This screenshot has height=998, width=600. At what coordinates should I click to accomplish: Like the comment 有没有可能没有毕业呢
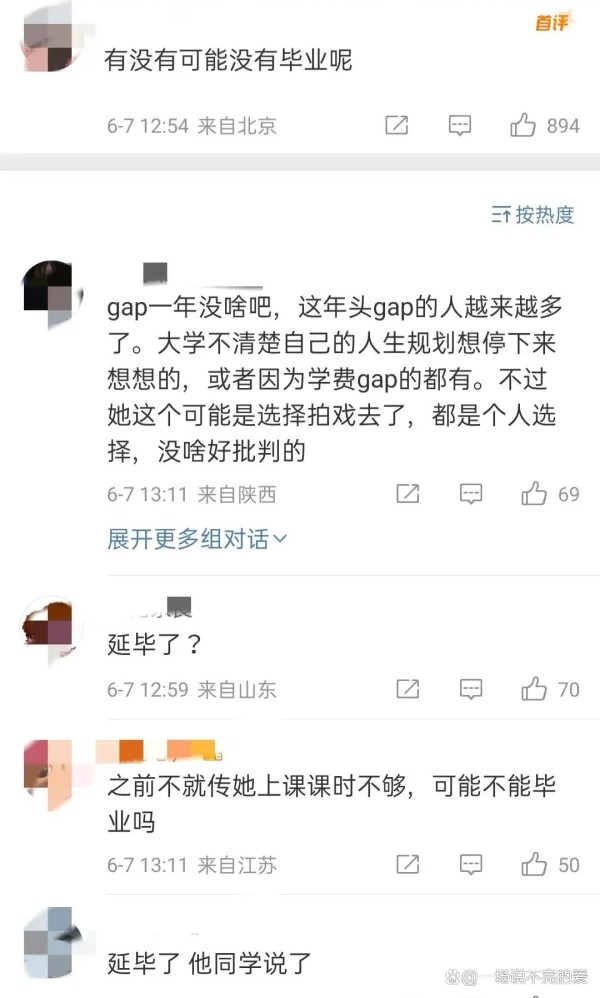tap(524, 126)
